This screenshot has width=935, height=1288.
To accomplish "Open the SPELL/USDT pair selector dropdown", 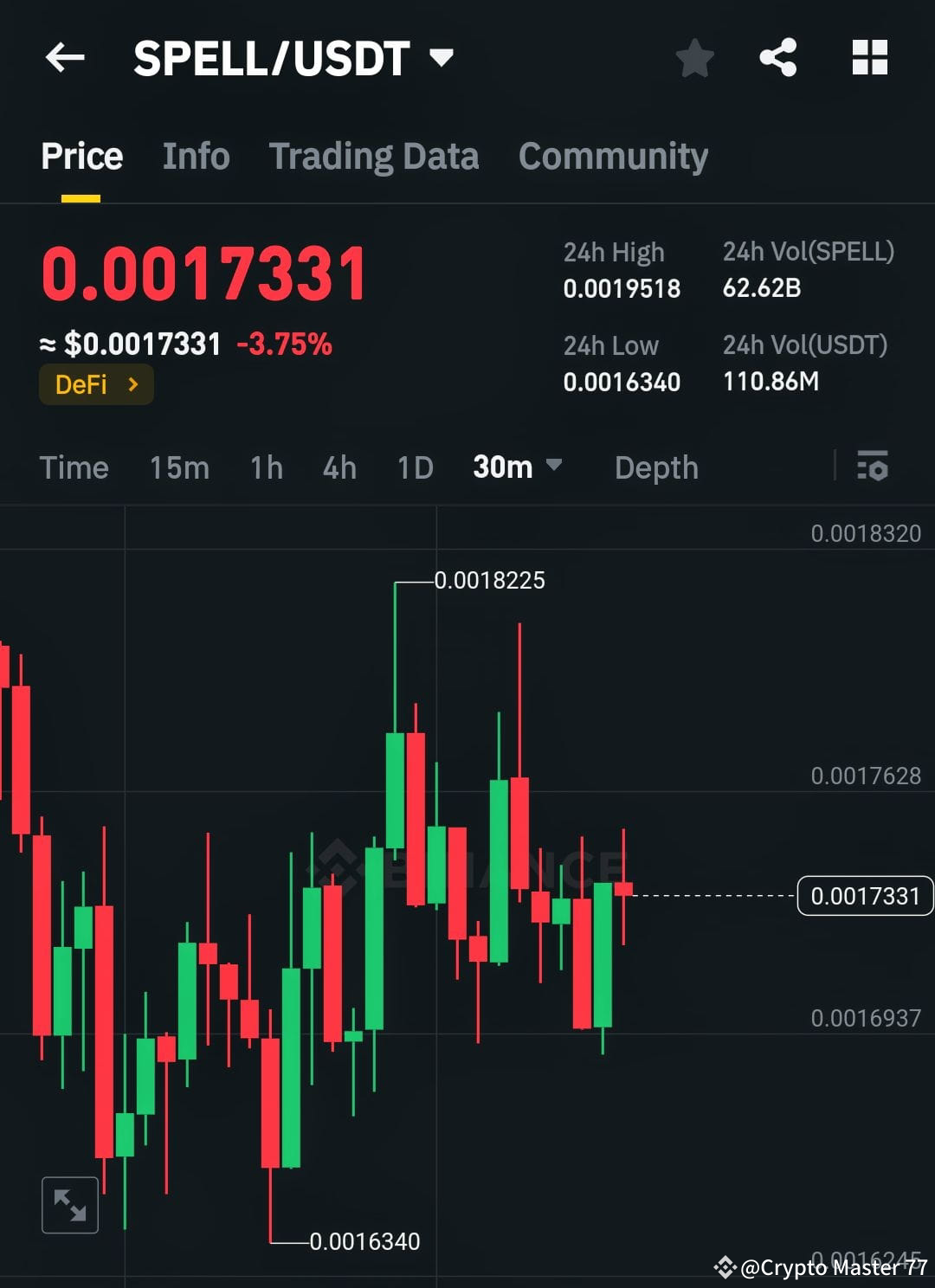I will pos(442,57).
